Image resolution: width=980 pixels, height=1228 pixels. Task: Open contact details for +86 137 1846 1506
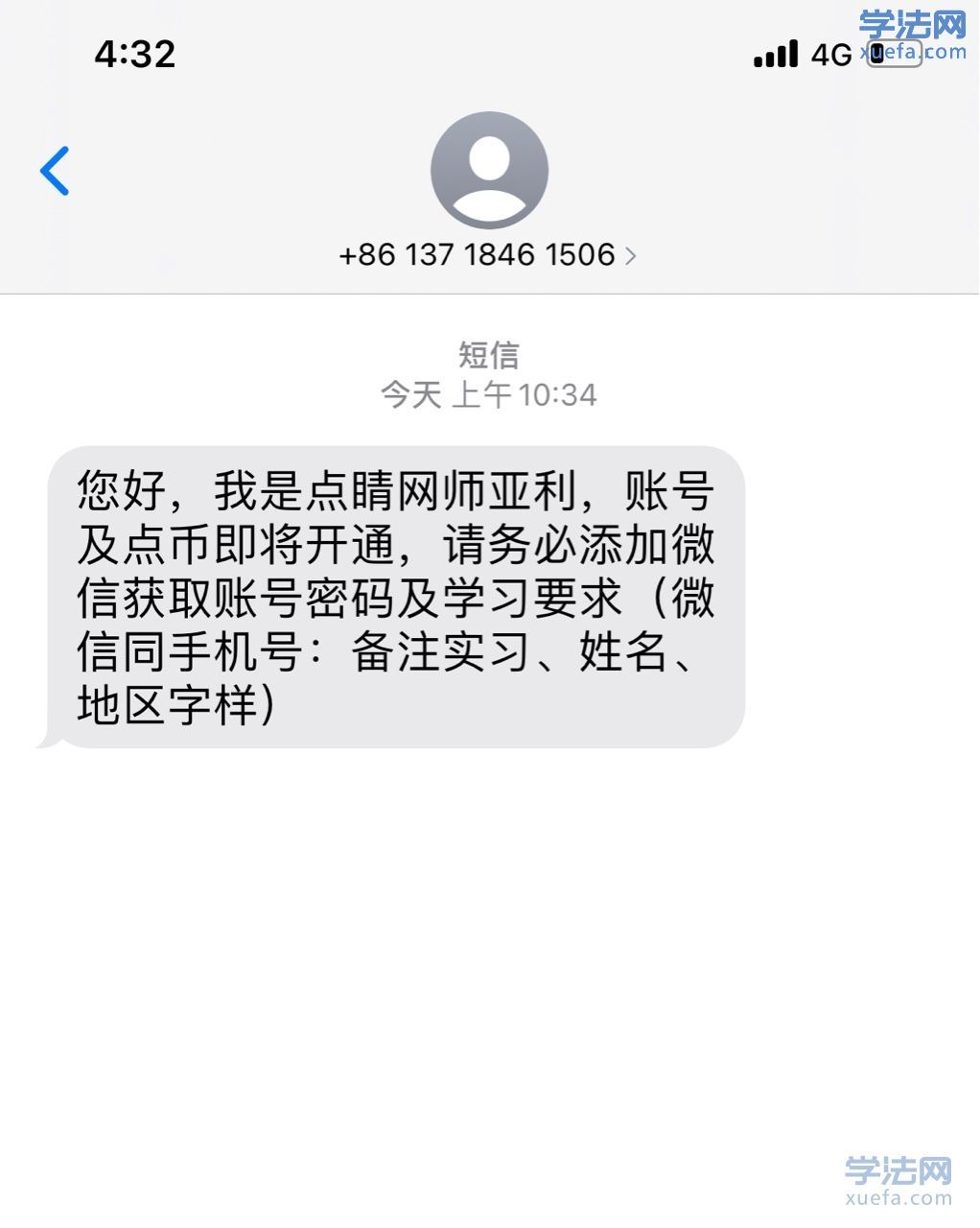[x=488, y=254]
